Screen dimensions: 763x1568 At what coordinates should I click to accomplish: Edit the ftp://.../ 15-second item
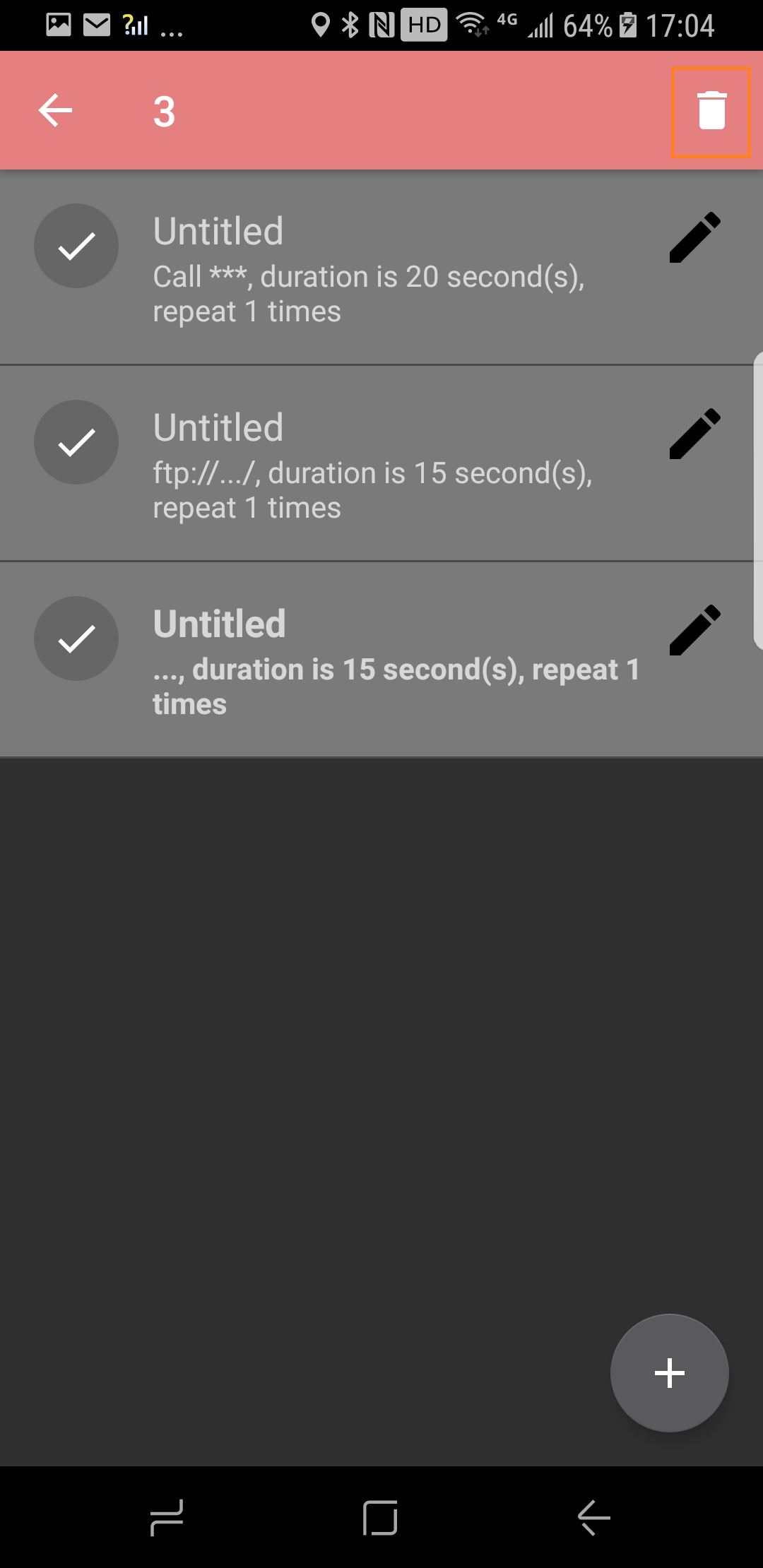[695, 434]
